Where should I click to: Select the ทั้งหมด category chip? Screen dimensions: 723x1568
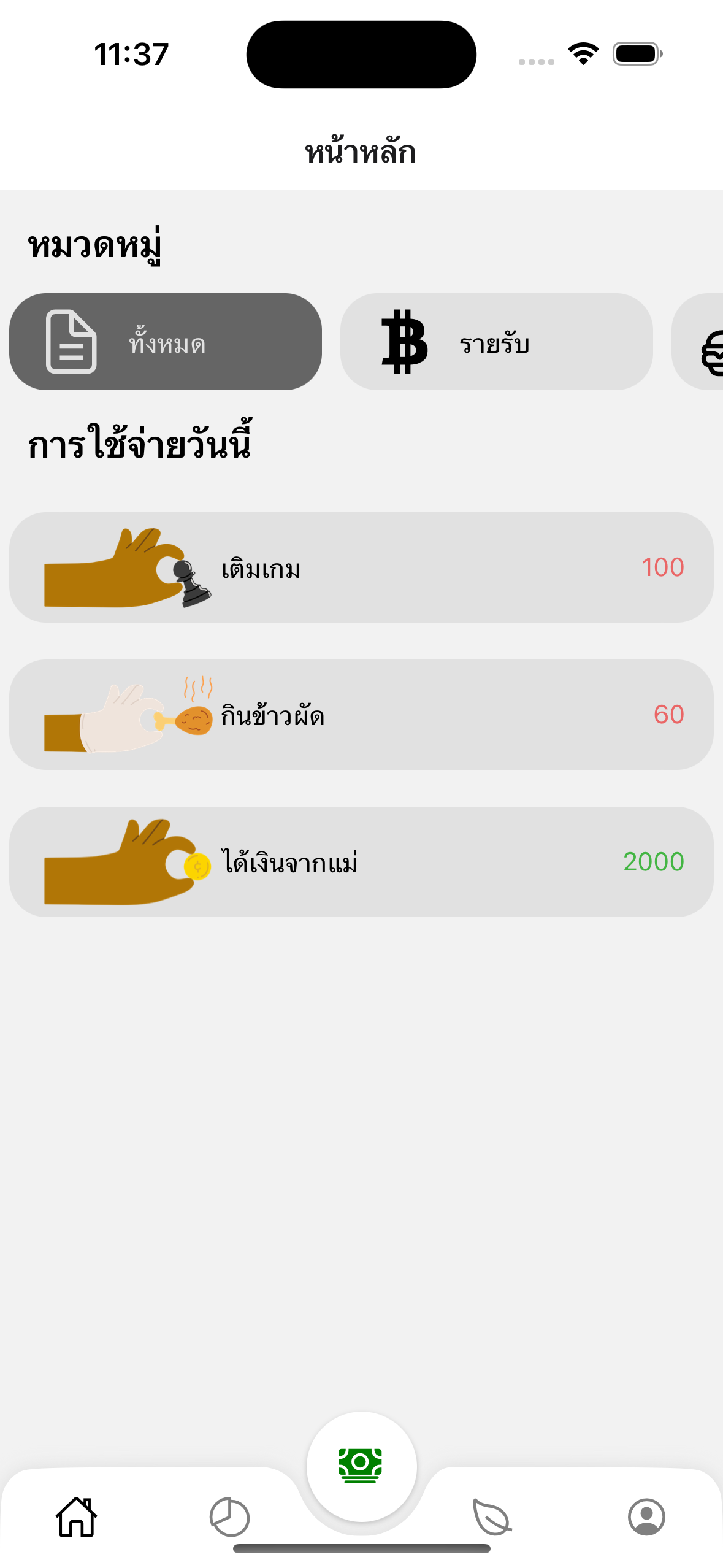coord(166,342)
